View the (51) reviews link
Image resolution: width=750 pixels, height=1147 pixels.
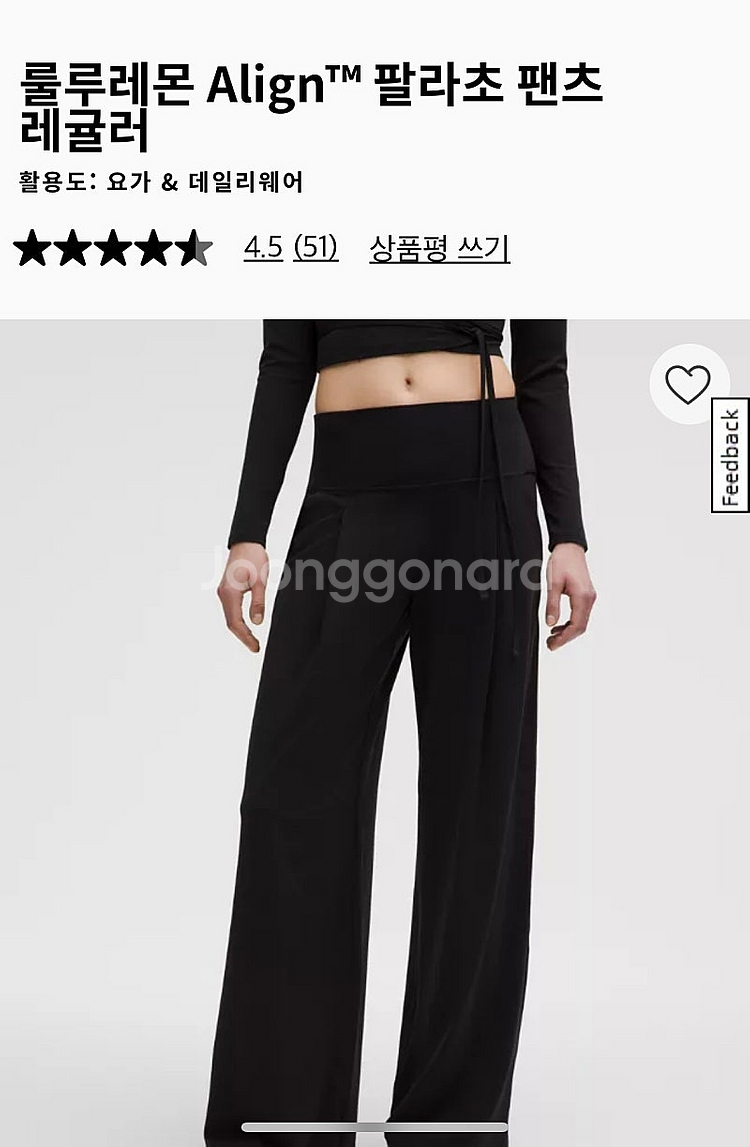pyautogui.click(x=315, y=247)
